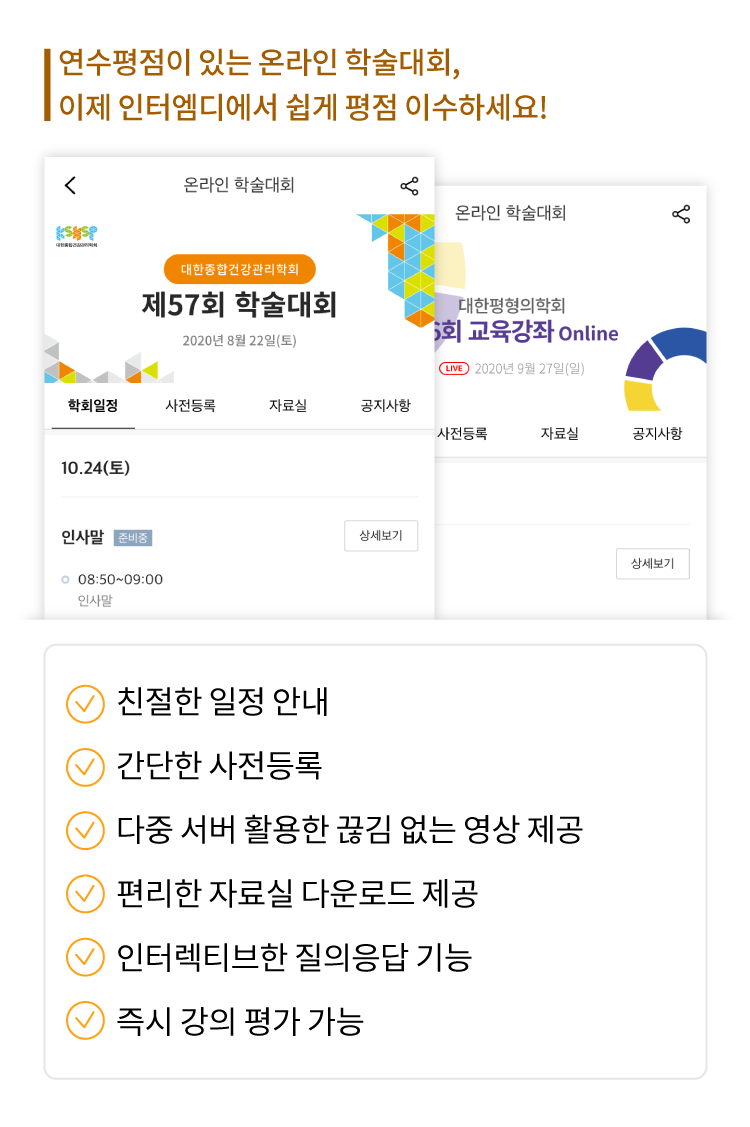
Task: Tap the share icon on 제57회 학술대회 screen
Action: pyautogui.click(x=409, y=187)
